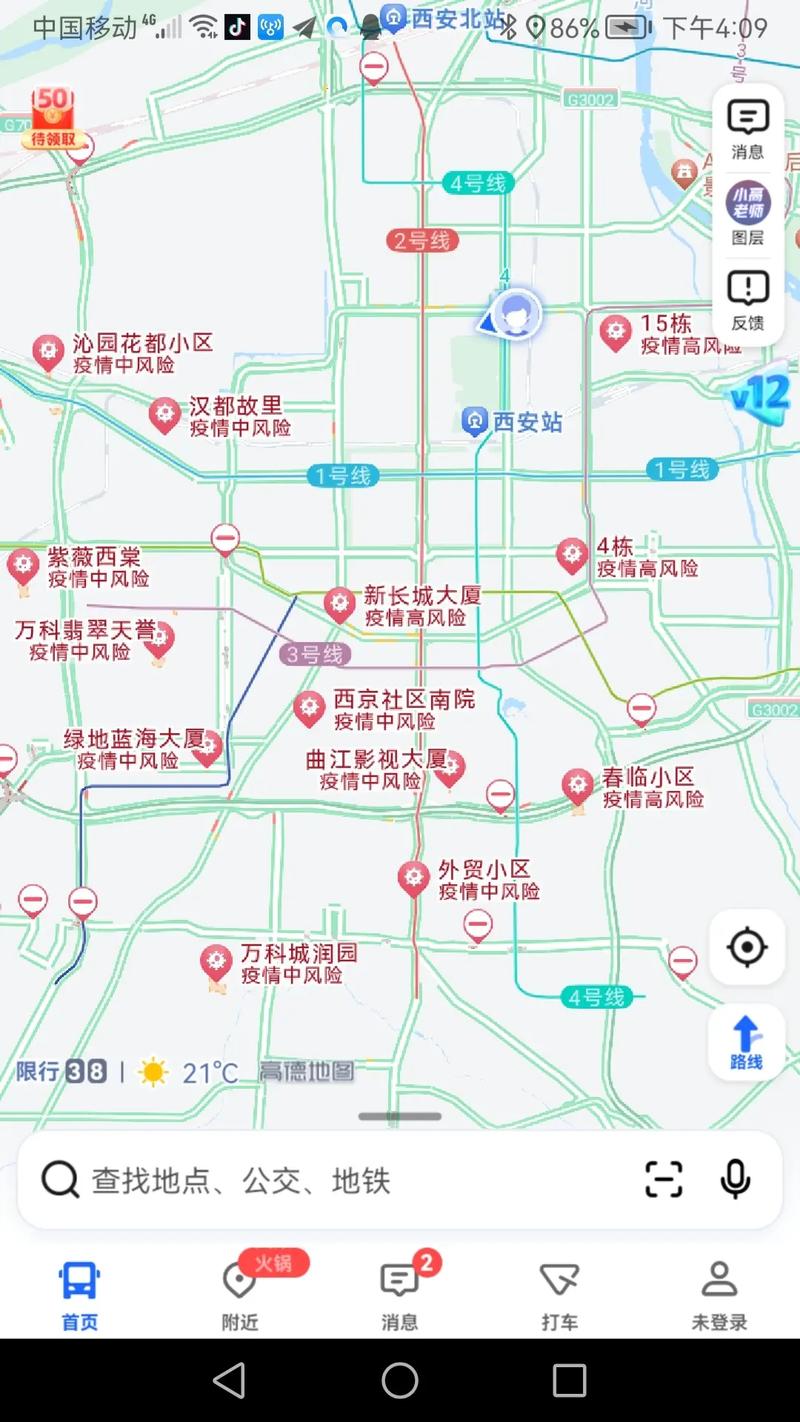Open the 未登录 profile tab
The image size is (800, 1422).
pos(719,1294)
